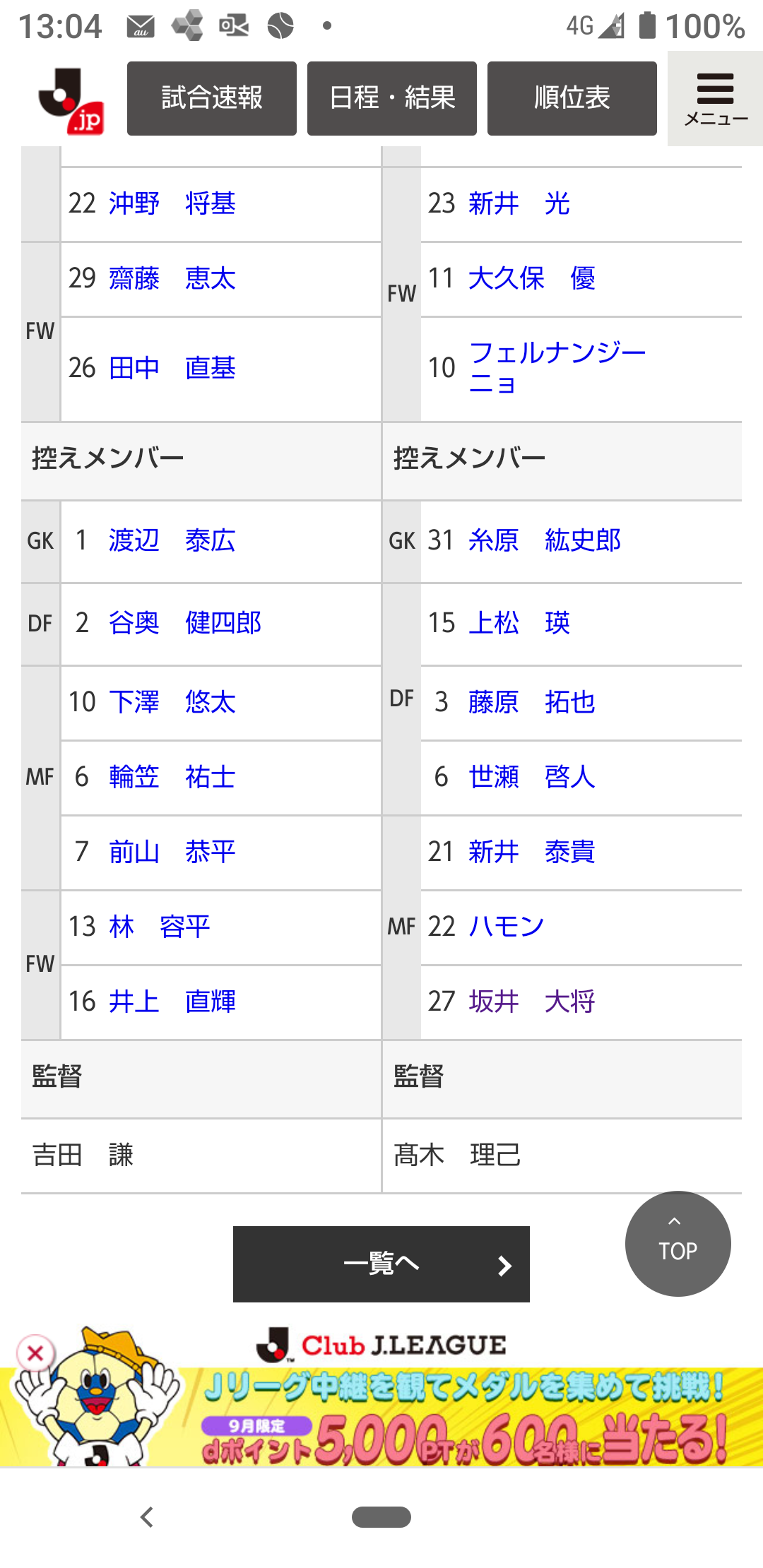Screen dimensions: 763x1568
Task: Tap player name ハモン
Action: click(506, 926)
